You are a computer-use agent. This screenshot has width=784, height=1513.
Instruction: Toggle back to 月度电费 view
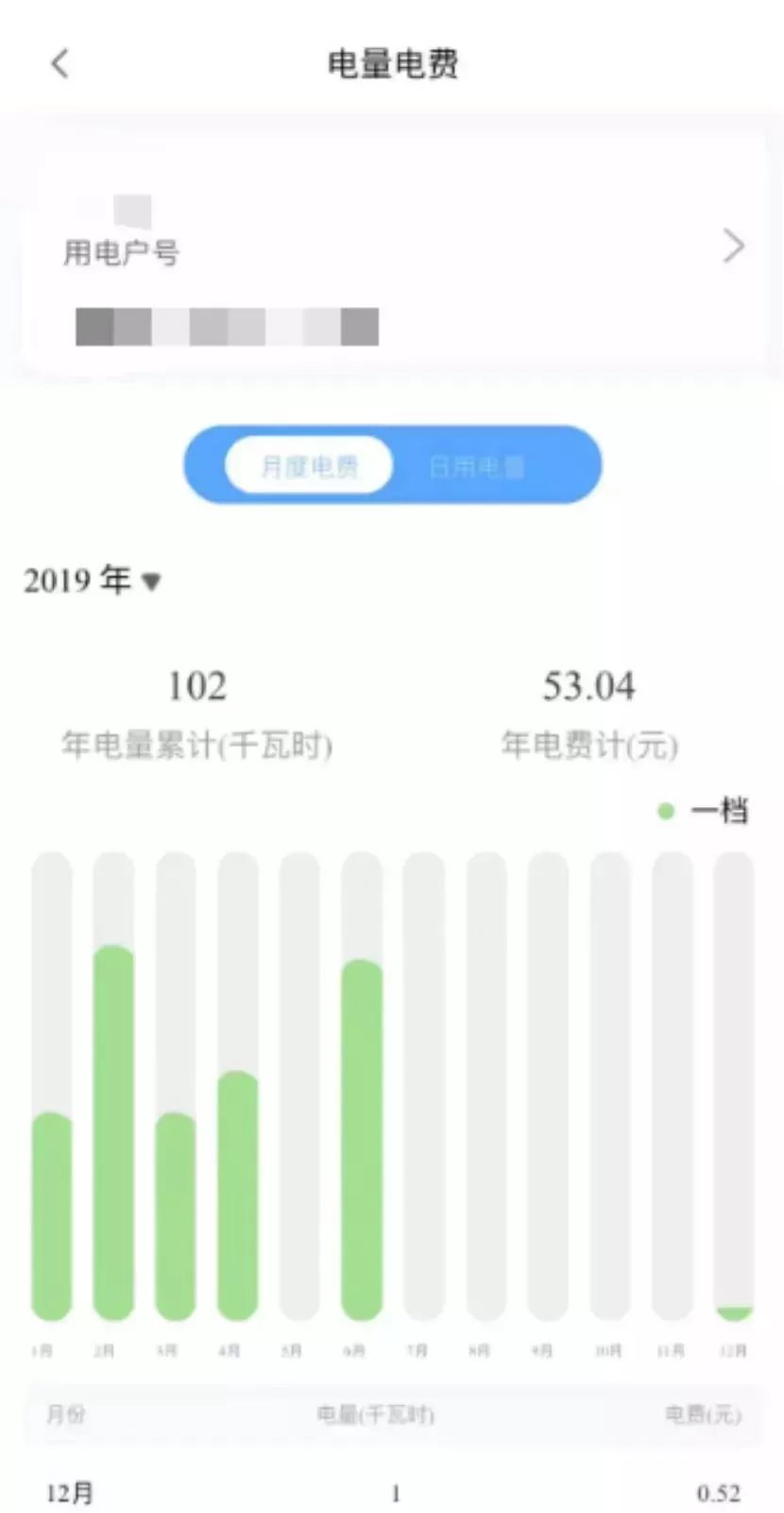(x=308, y=464)
